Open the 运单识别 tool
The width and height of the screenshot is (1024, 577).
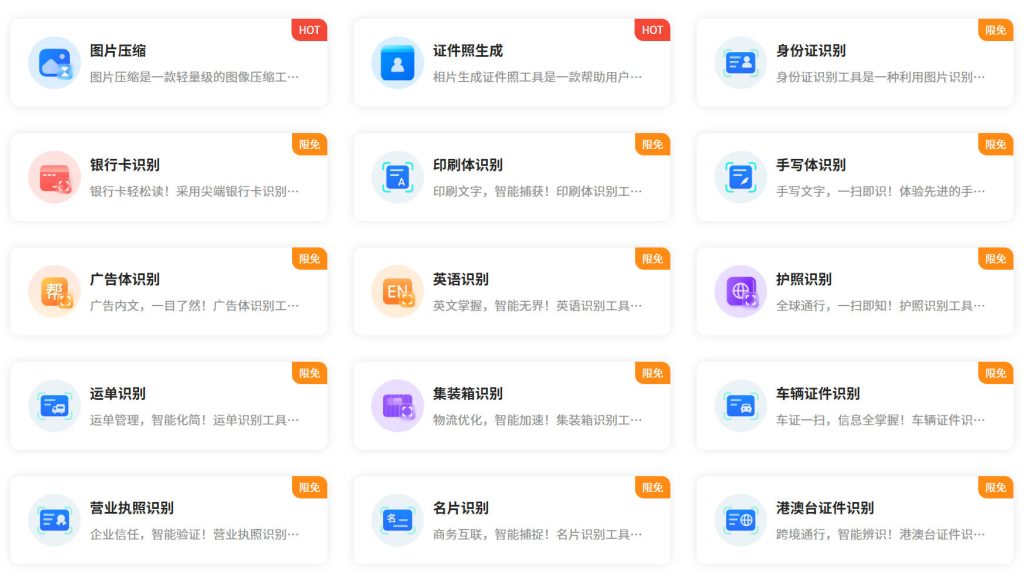click(168, 405)
